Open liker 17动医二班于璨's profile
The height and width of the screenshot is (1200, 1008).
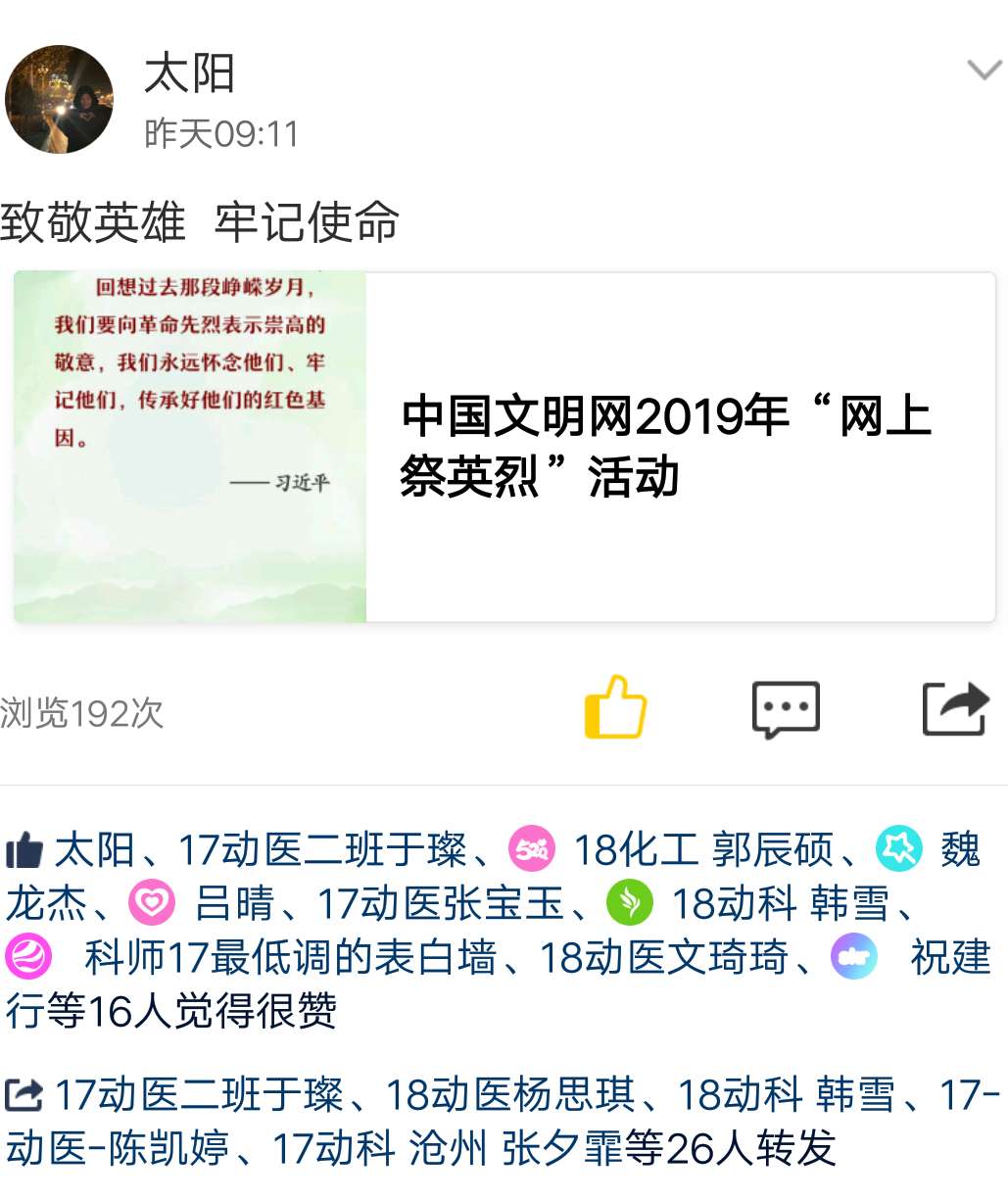[x=321, y=849]
